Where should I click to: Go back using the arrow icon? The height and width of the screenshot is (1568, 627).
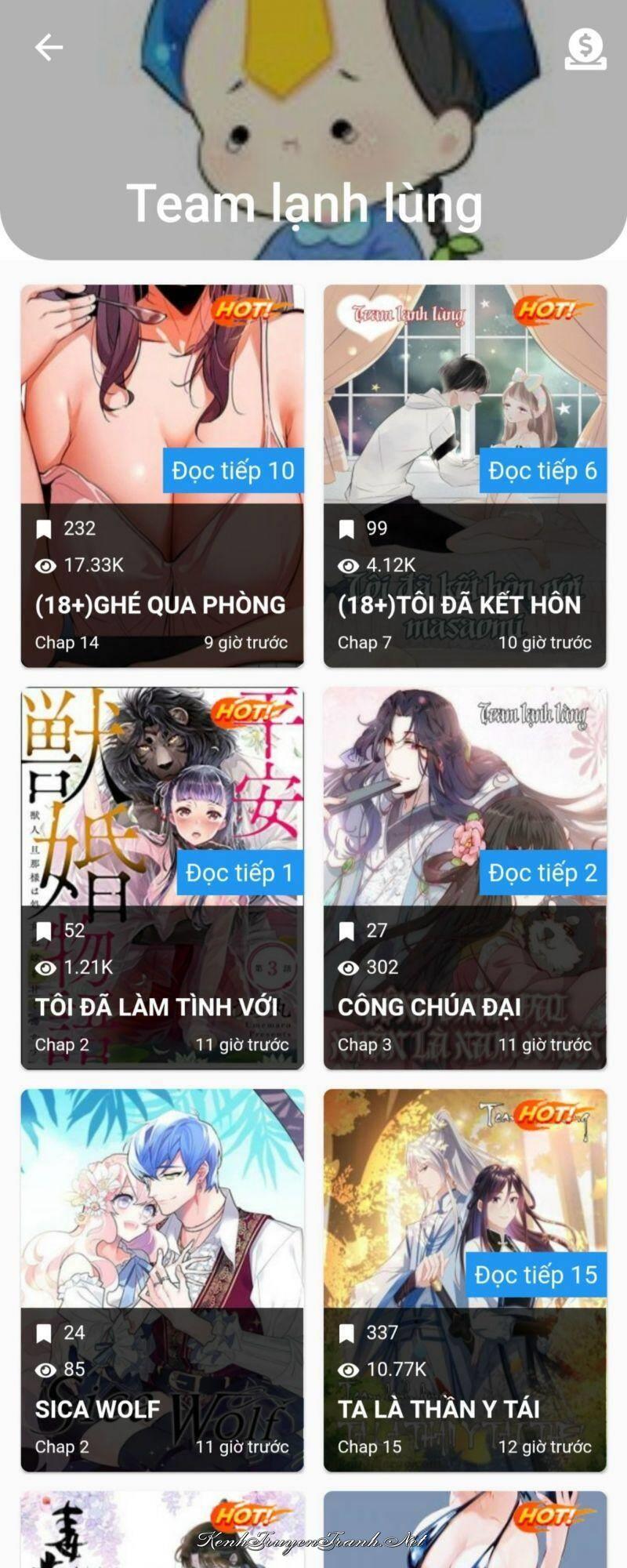click(49, 48)
